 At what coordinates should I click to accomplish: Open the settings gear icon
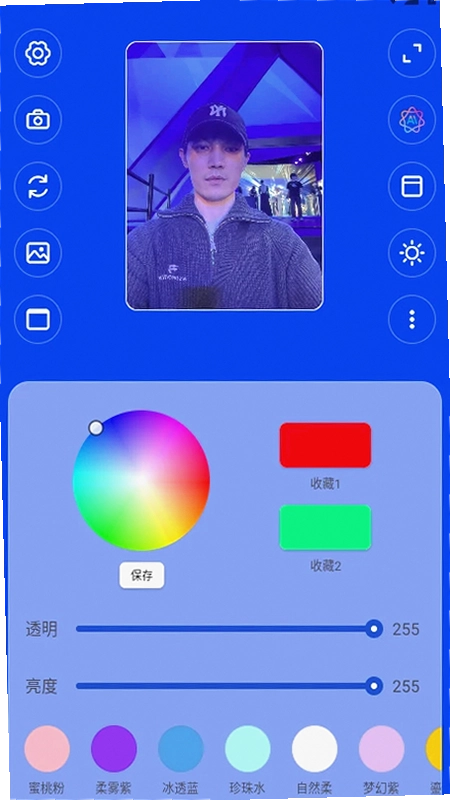click(38, 53)
